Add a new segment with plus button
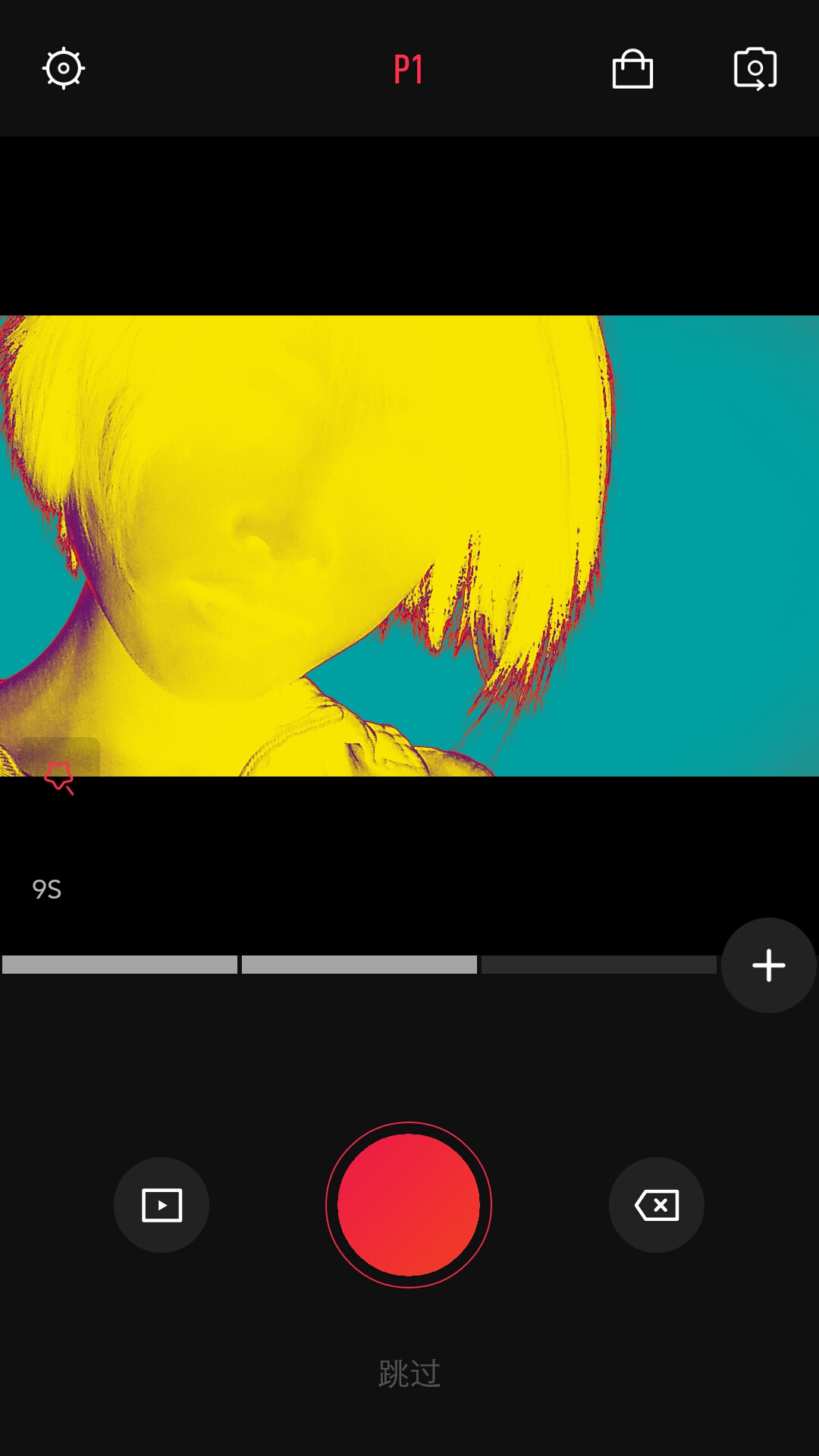Screen dimensions: 819x1456 point(768,965)
